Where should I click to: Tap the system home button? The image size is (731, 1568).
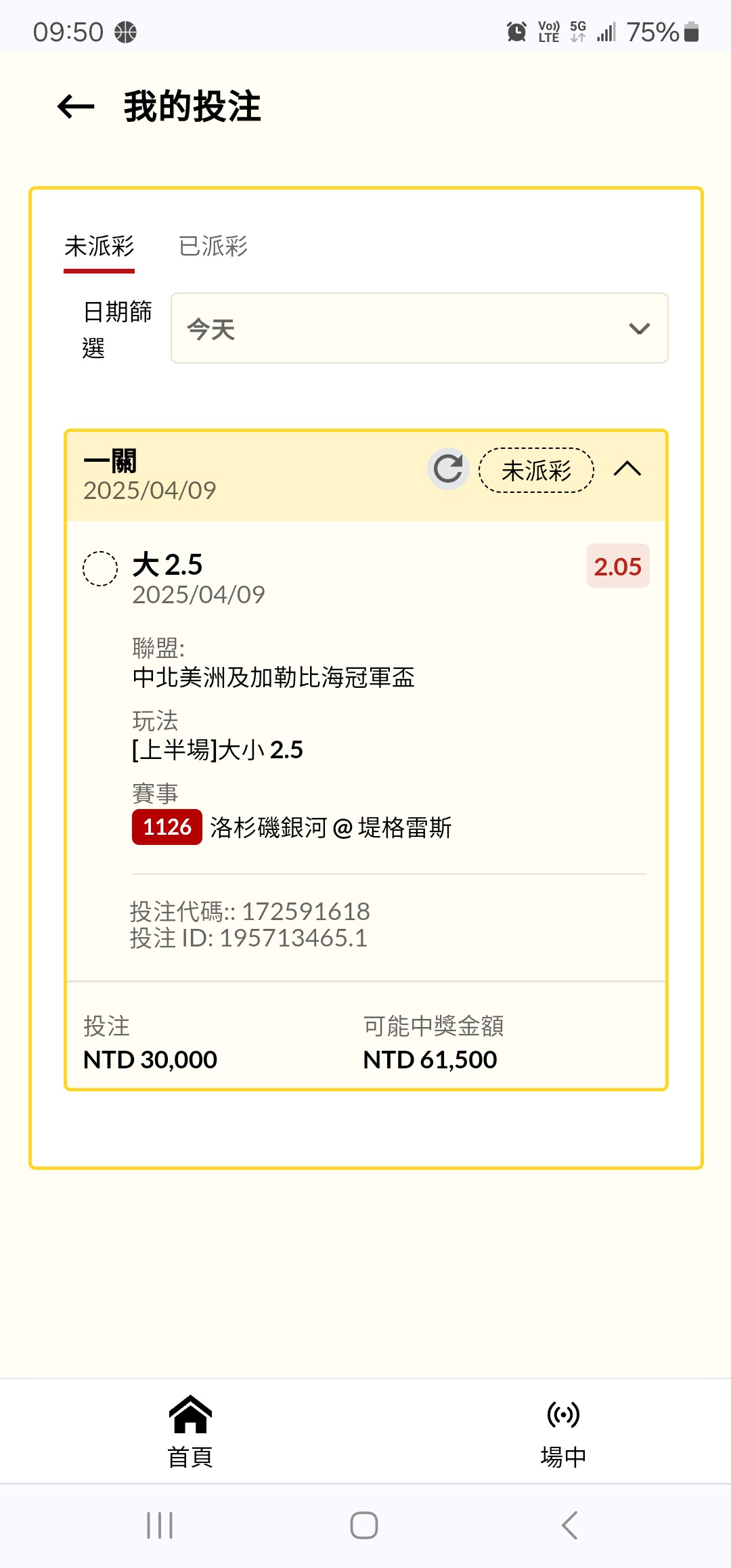click(x=364, y=1525)
